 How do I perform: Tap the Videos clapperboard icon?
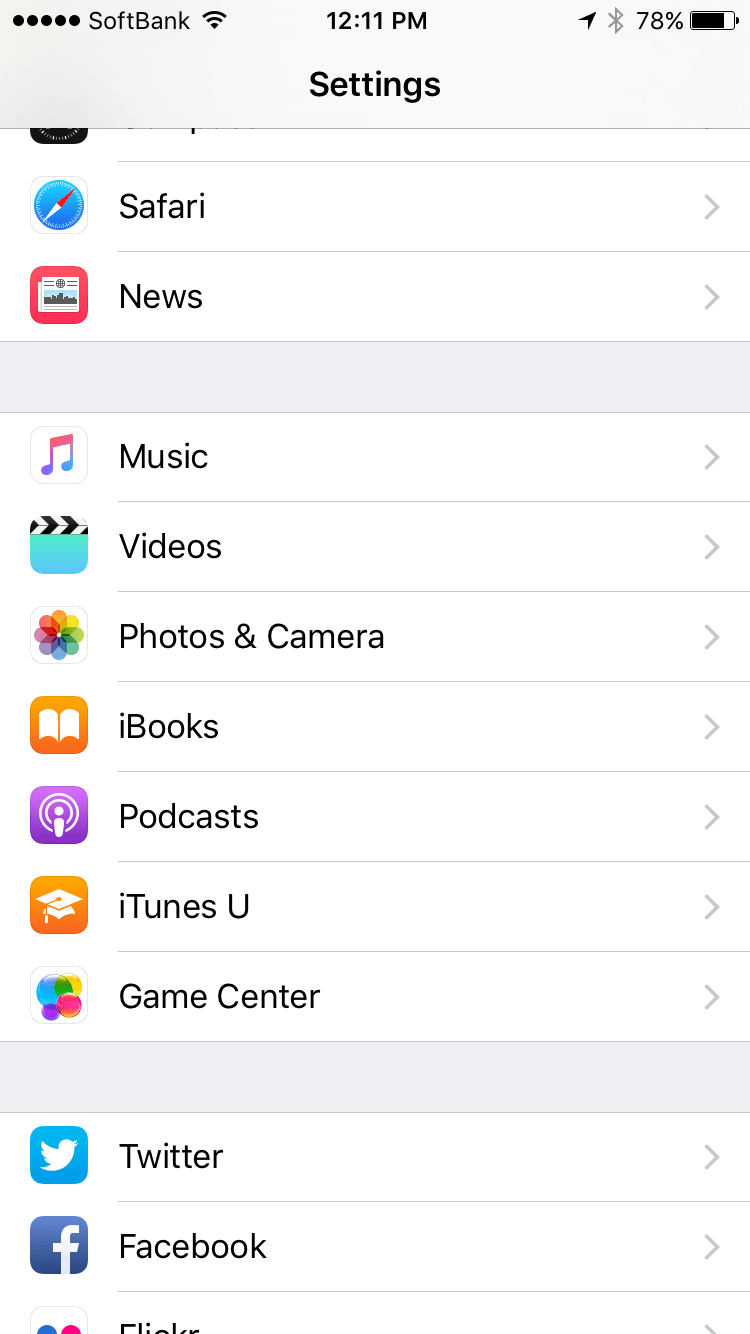coord(58,546)
